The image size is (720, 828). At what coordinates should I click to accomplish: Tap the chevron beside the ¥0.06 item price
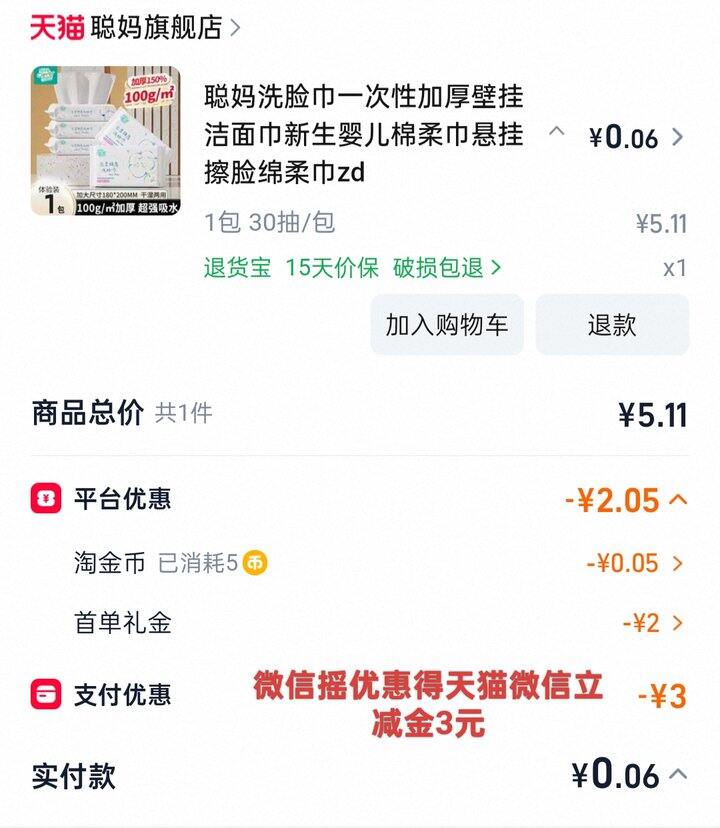coord(678,137)
